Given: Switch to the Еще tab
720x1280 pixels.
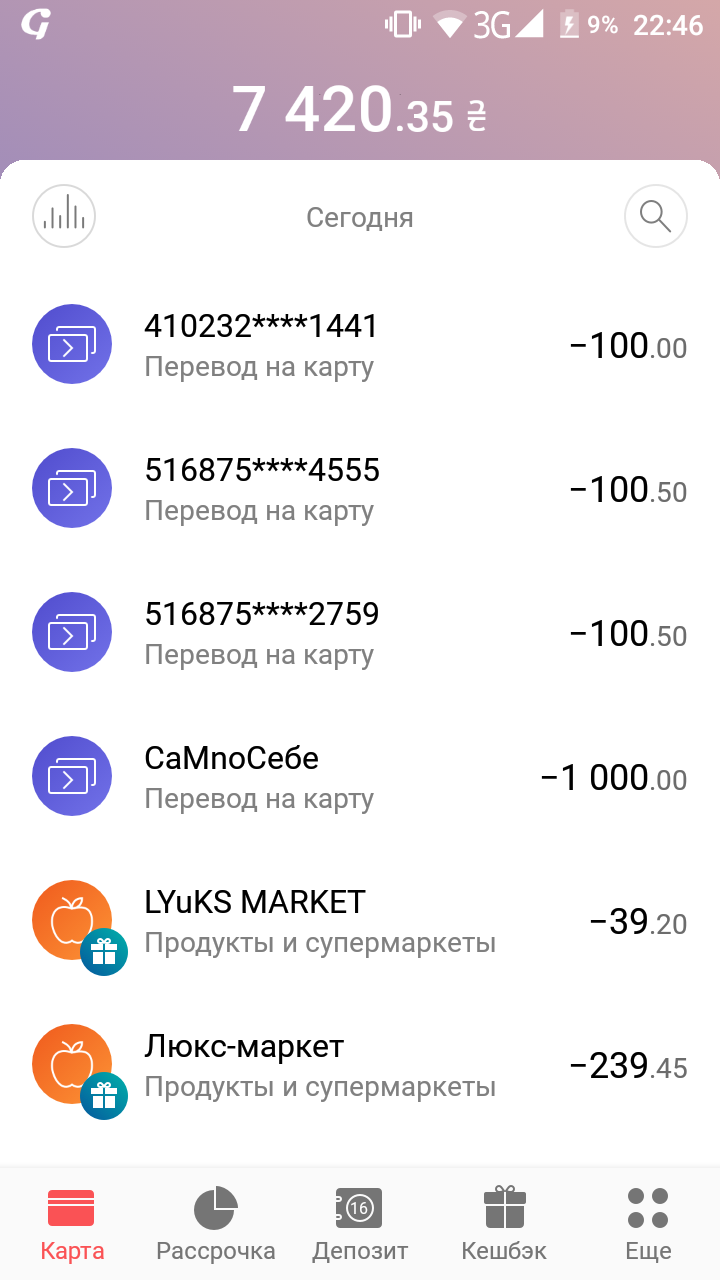Looking at the screenshot, I should pos(648,1224).
